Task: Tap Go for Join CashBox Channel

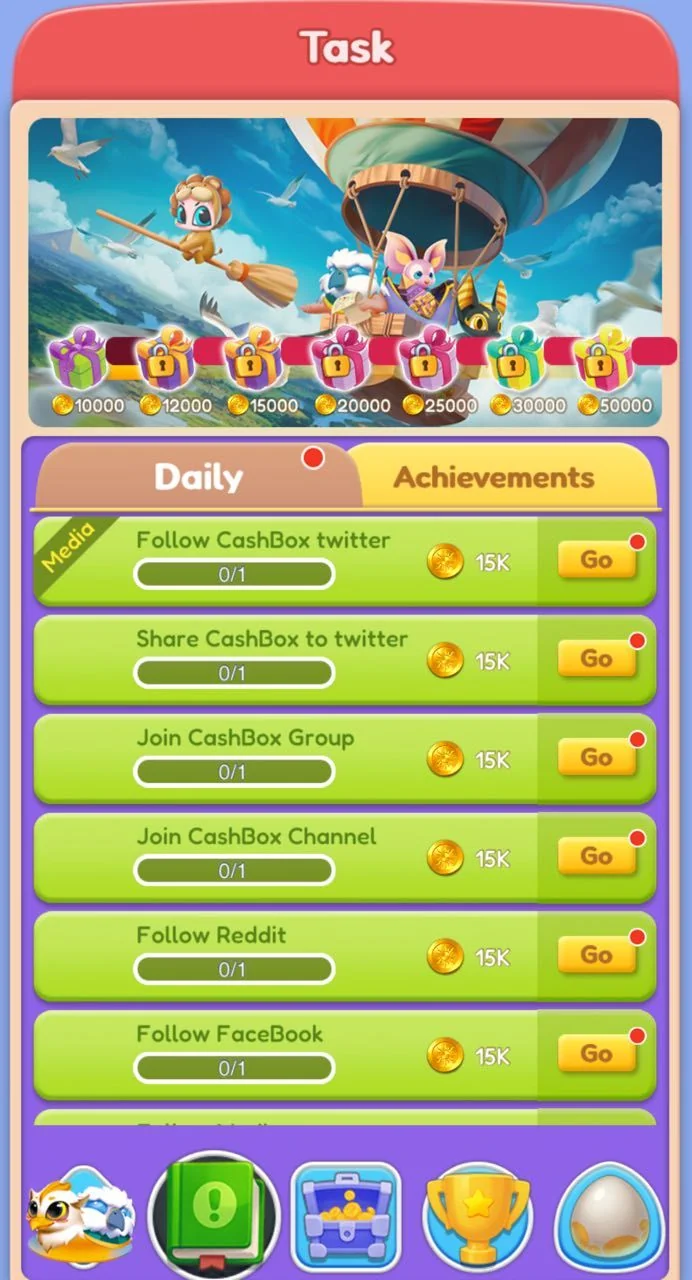Action: (x=597, y=857)
